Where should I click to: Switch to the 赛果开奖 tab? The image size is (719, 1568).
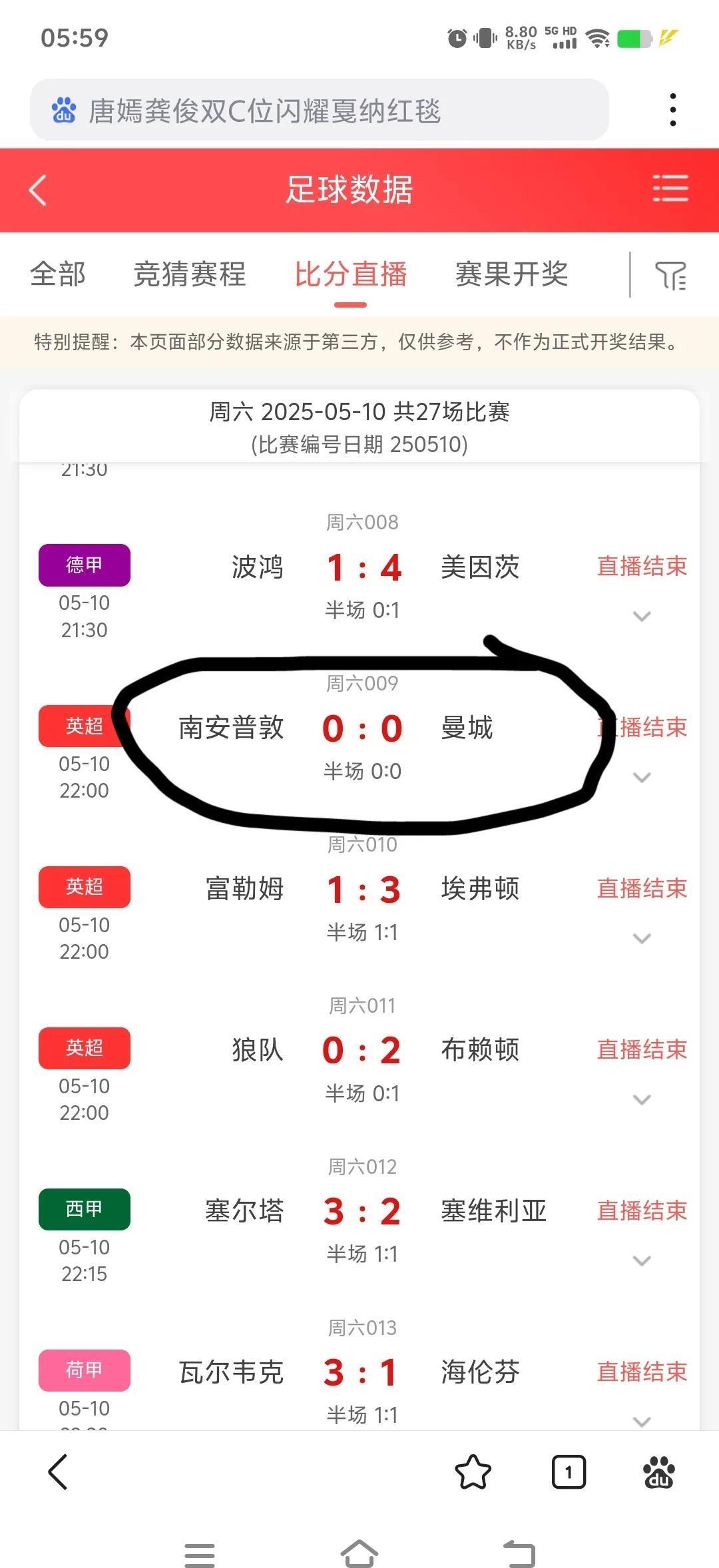tap(511, 274)
